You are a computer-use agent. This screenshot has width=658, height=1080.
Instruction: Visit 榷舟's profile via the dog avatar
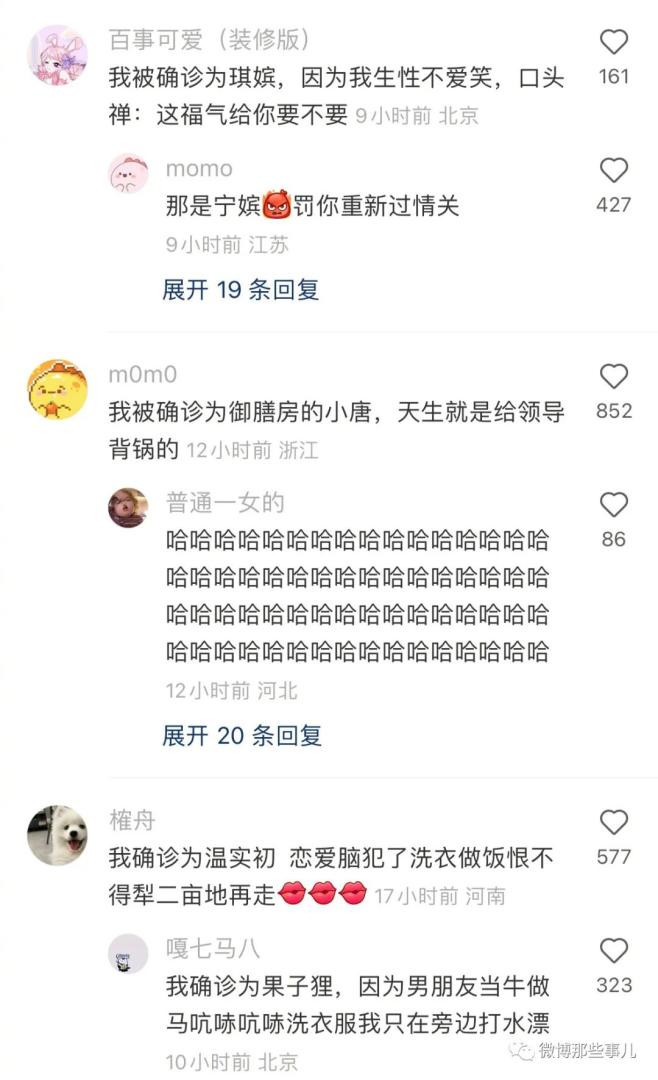(57, 835)
